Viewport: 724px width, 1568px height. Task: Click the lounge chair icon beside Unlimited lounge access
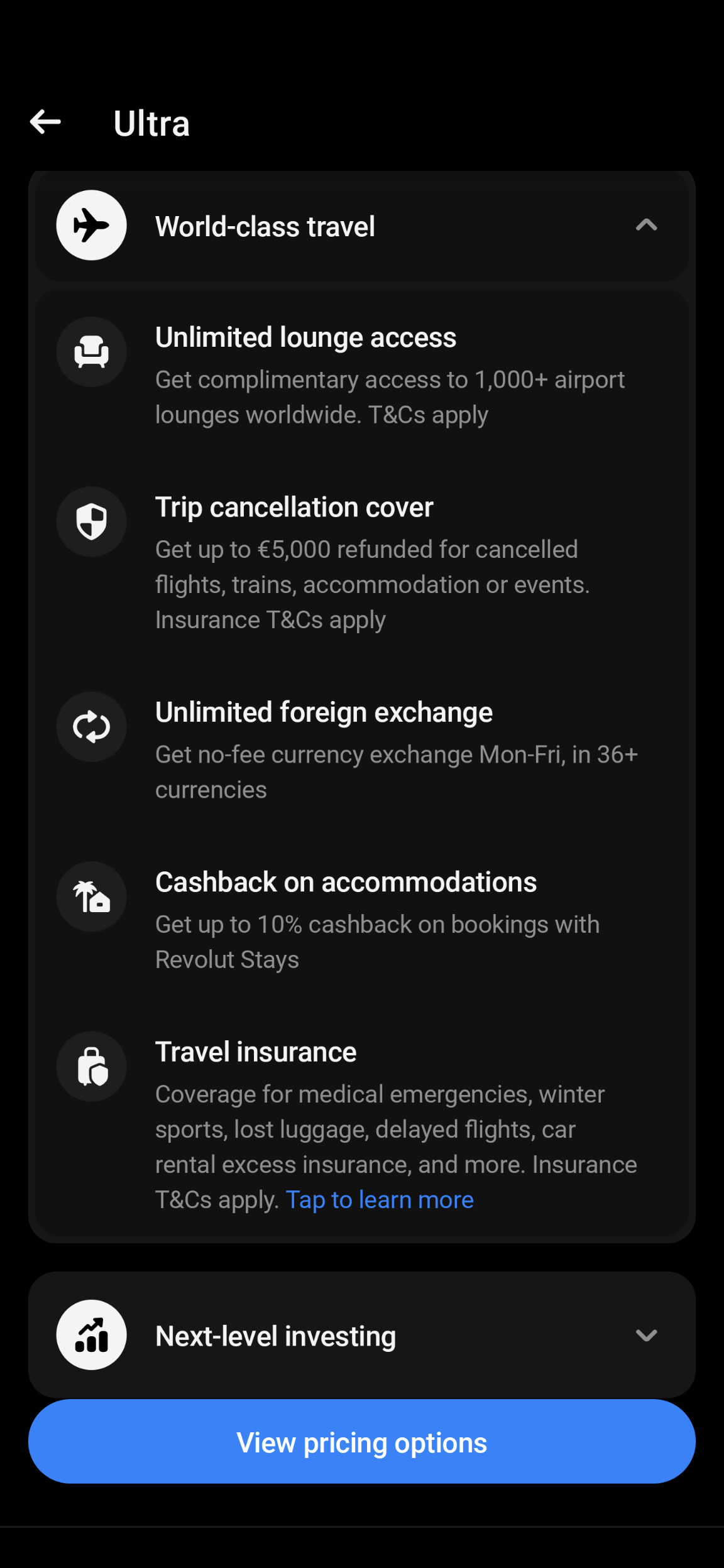pos(91,352)
